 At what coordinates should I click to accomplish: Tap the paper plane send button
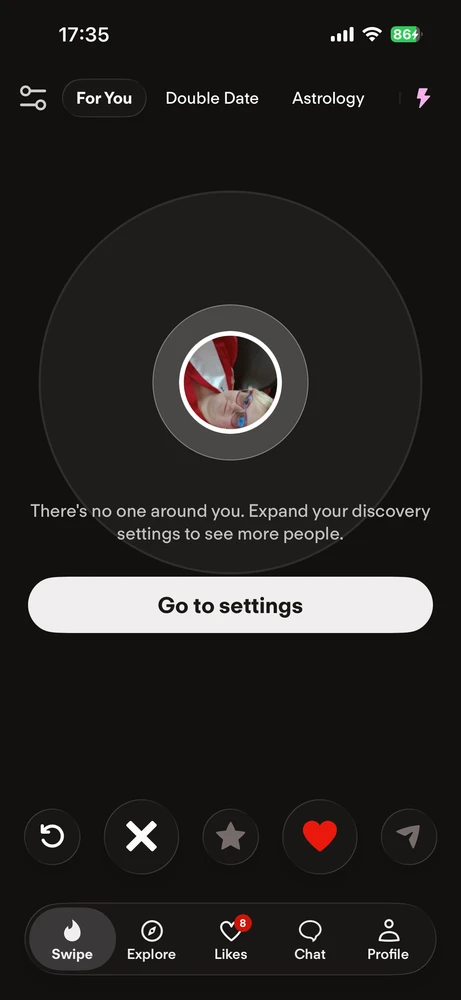409,836
